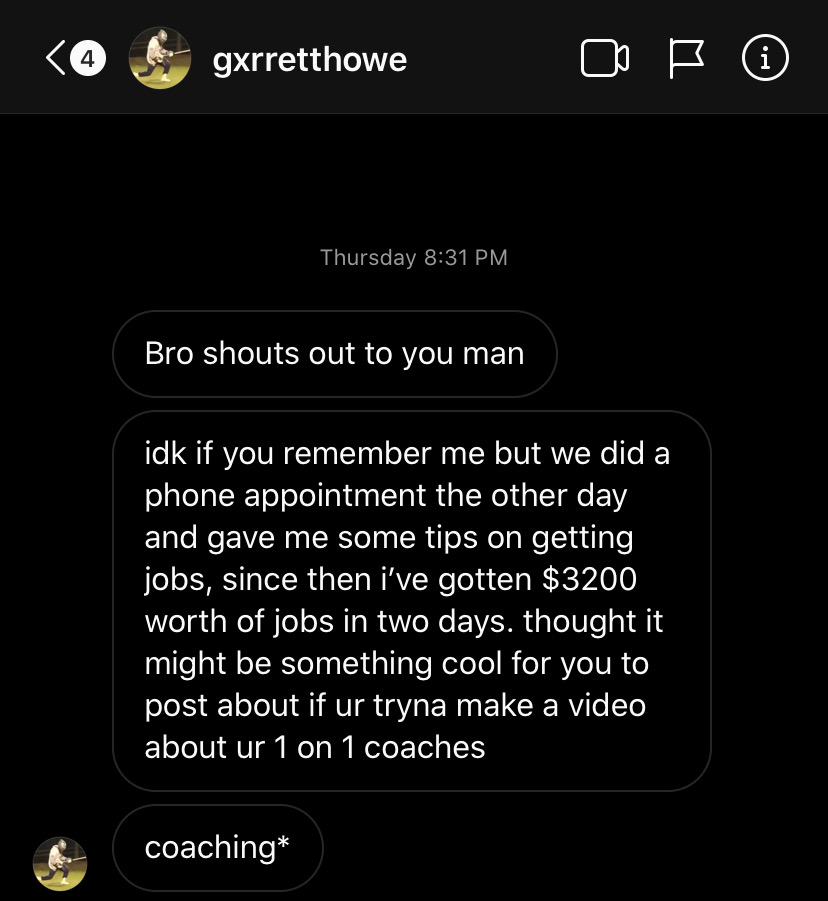Start a video call with gxrretthowe
828x901 pixels.
[604, 59]
